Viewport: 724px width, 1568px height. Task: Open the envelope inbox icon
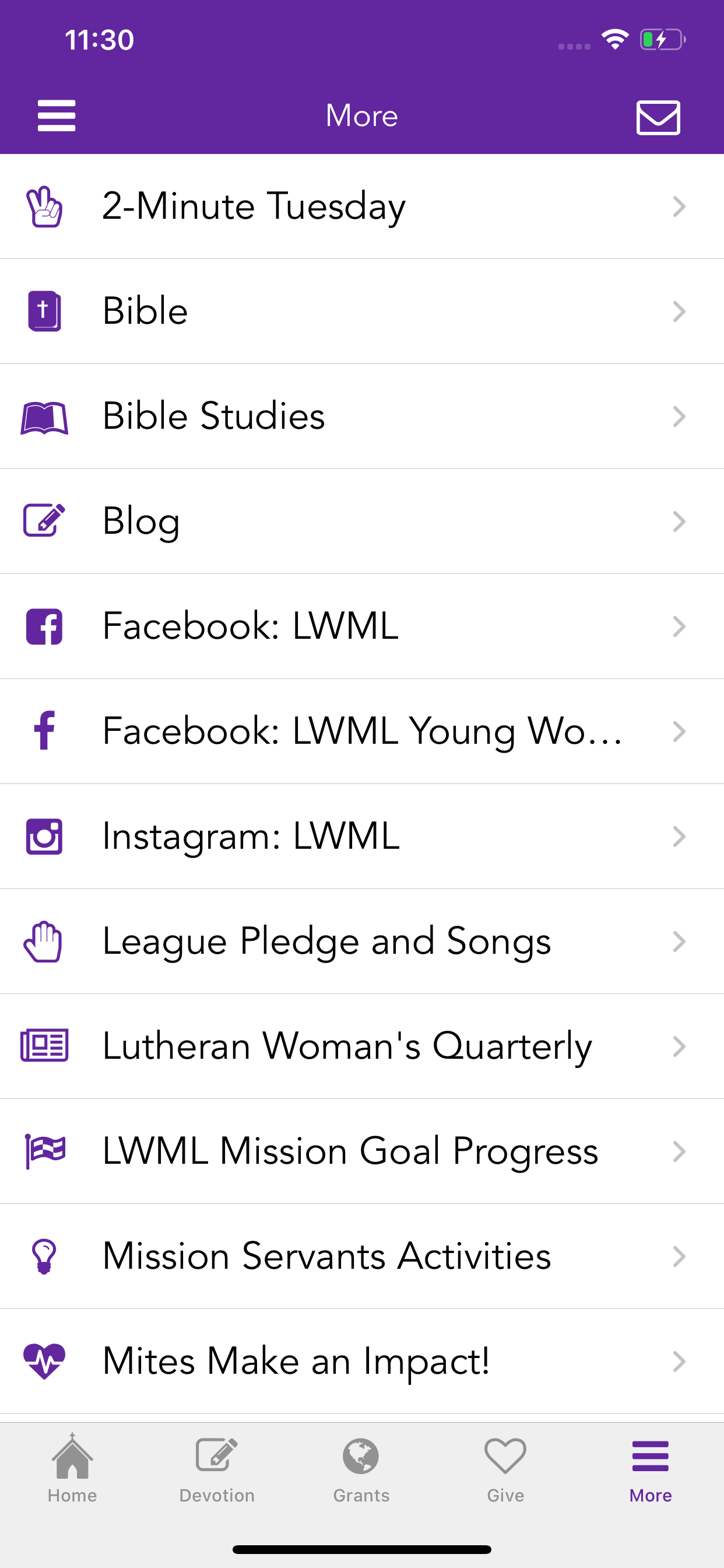pos(658,117)
